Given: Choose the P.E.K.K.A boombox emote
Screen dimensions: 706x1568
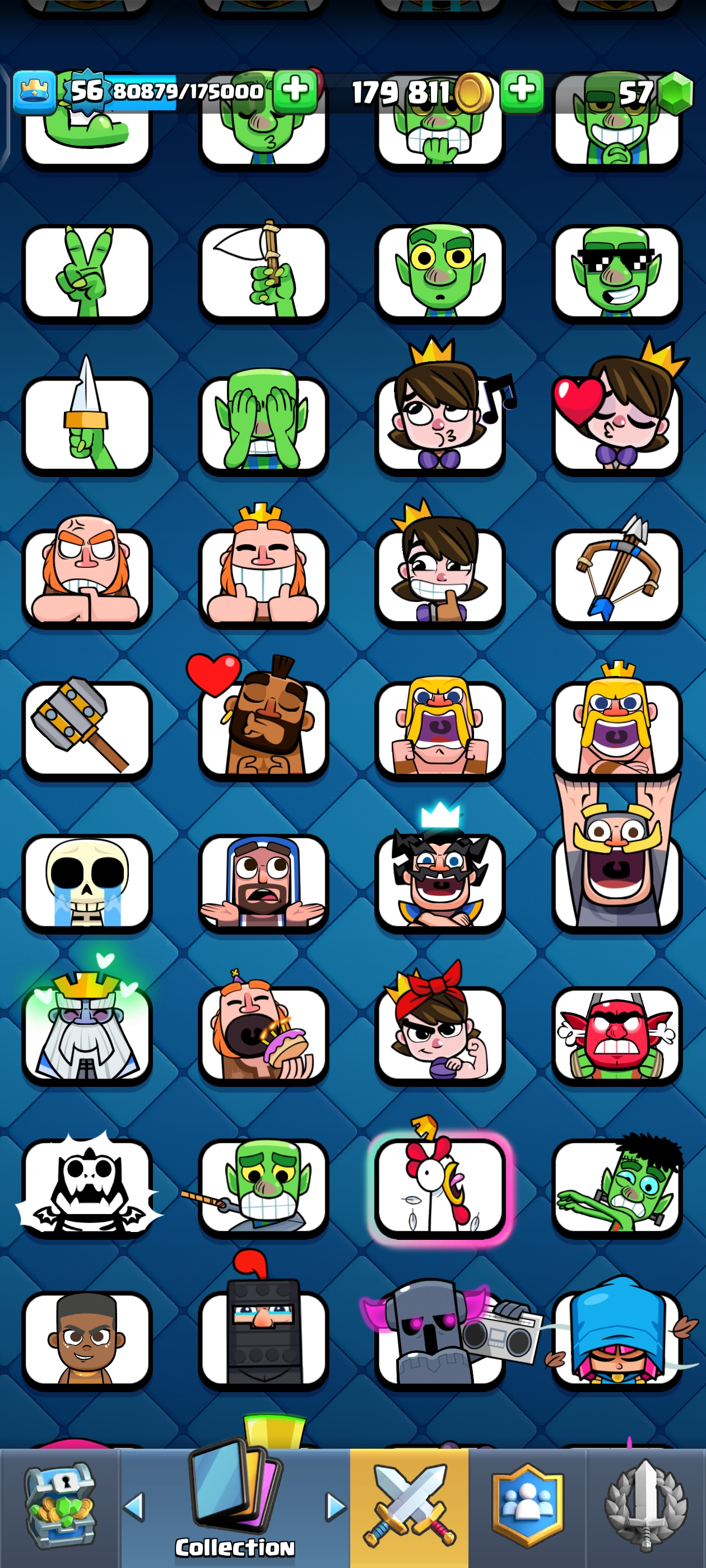Looking at the screenshot, I should pos(439,1339).
